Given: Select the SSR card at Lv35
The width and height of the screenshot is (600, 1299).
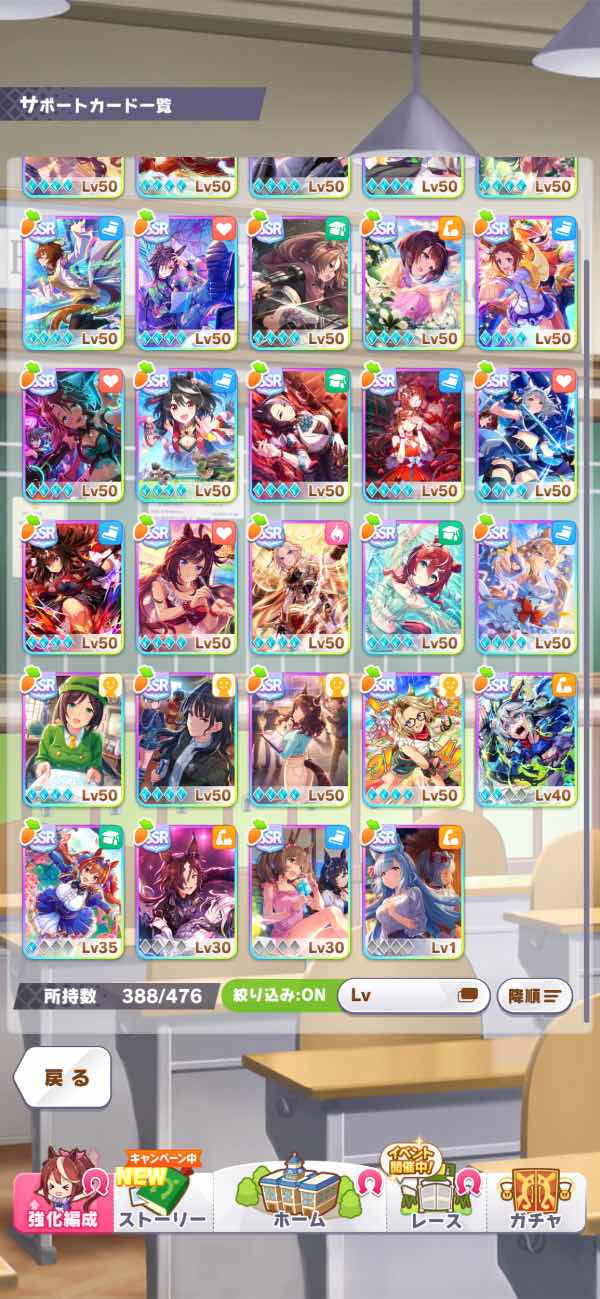Looking at the screenshot, I should (x=73, y=891).
